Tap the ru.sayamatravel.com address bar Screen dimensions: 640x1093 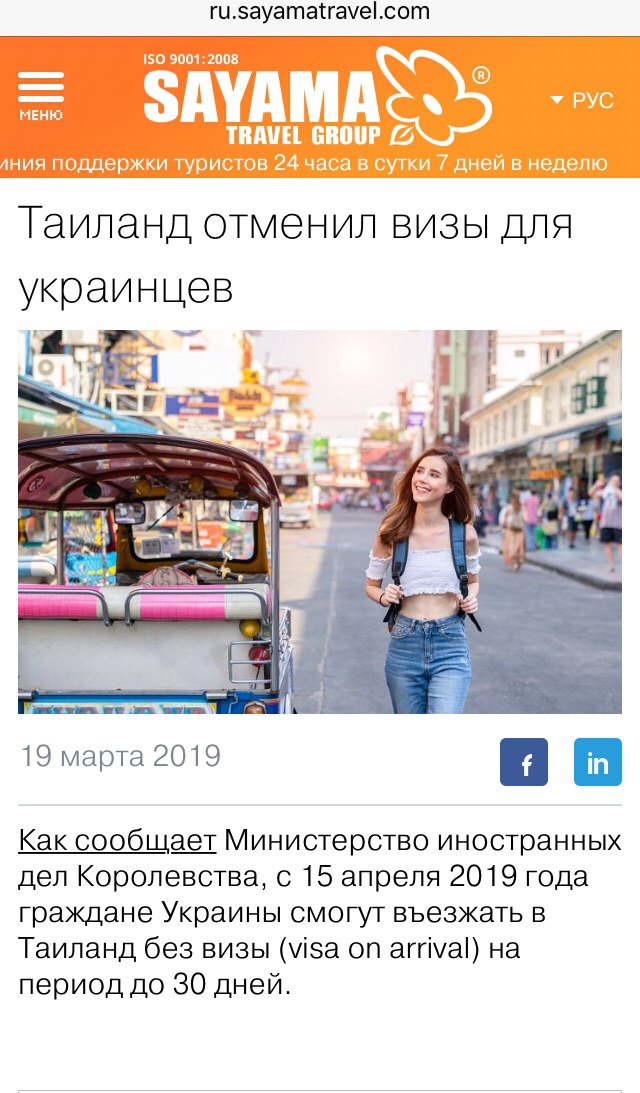pos(320,13)
